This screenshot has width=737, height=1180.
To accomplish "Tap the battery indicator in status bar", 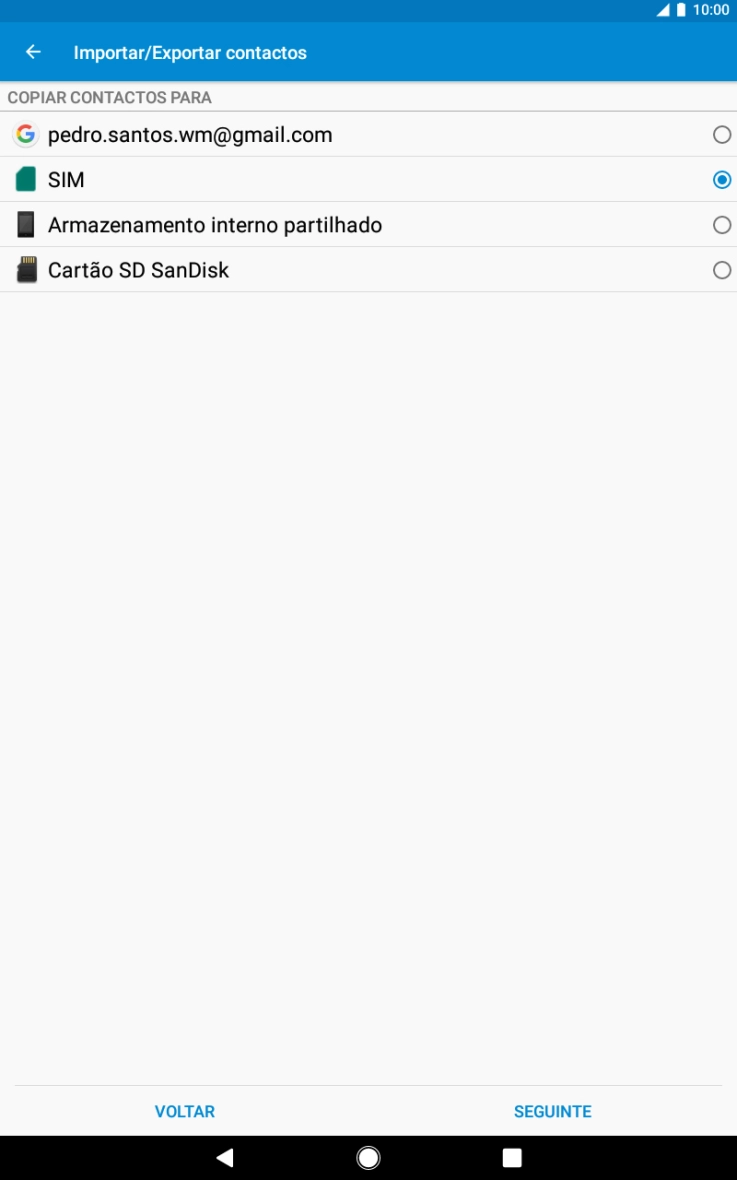I will click(680, 10).
